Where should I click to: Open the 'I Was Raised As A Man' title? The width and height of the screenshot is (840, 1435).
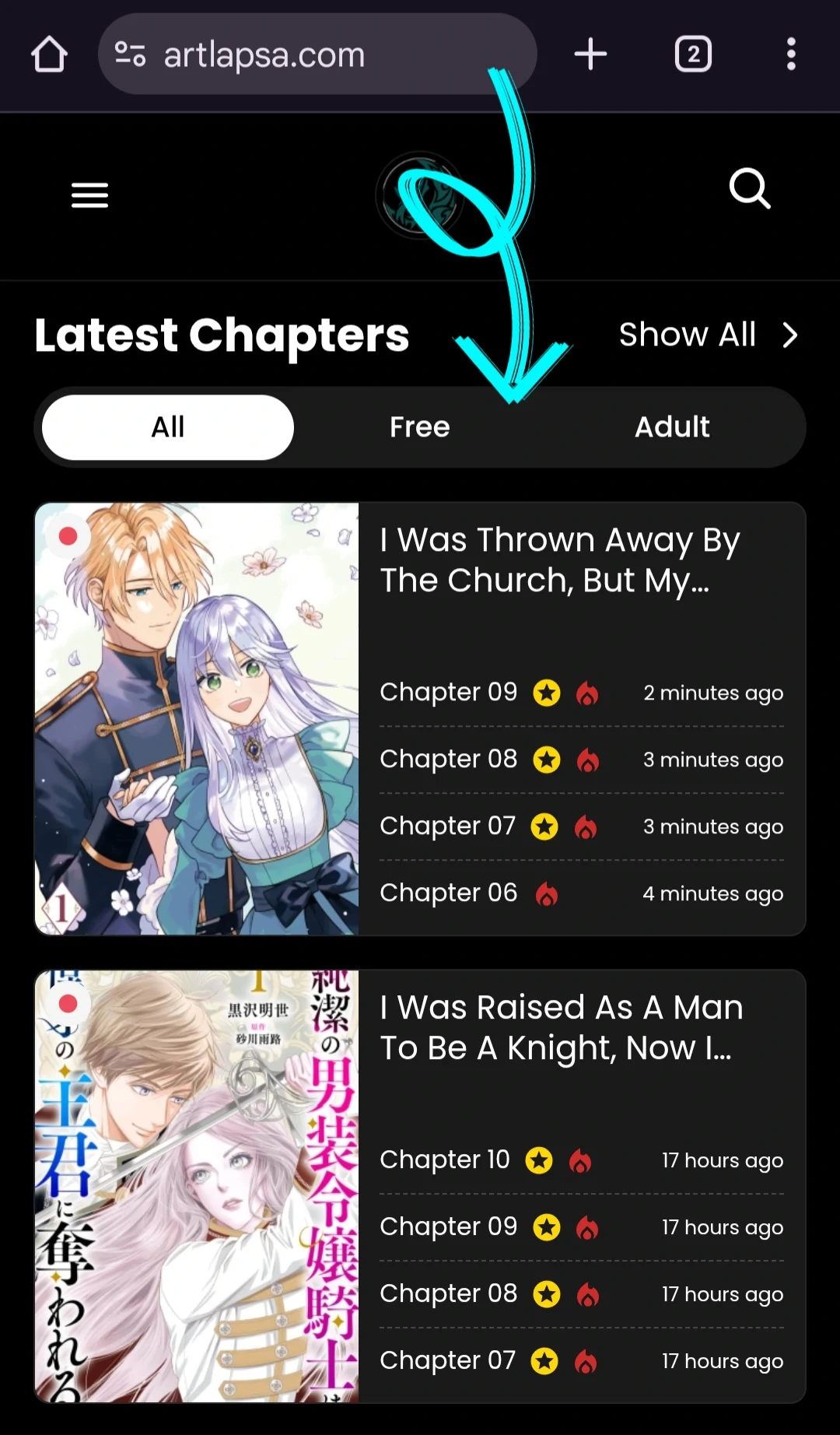[x=562, y=1027]
